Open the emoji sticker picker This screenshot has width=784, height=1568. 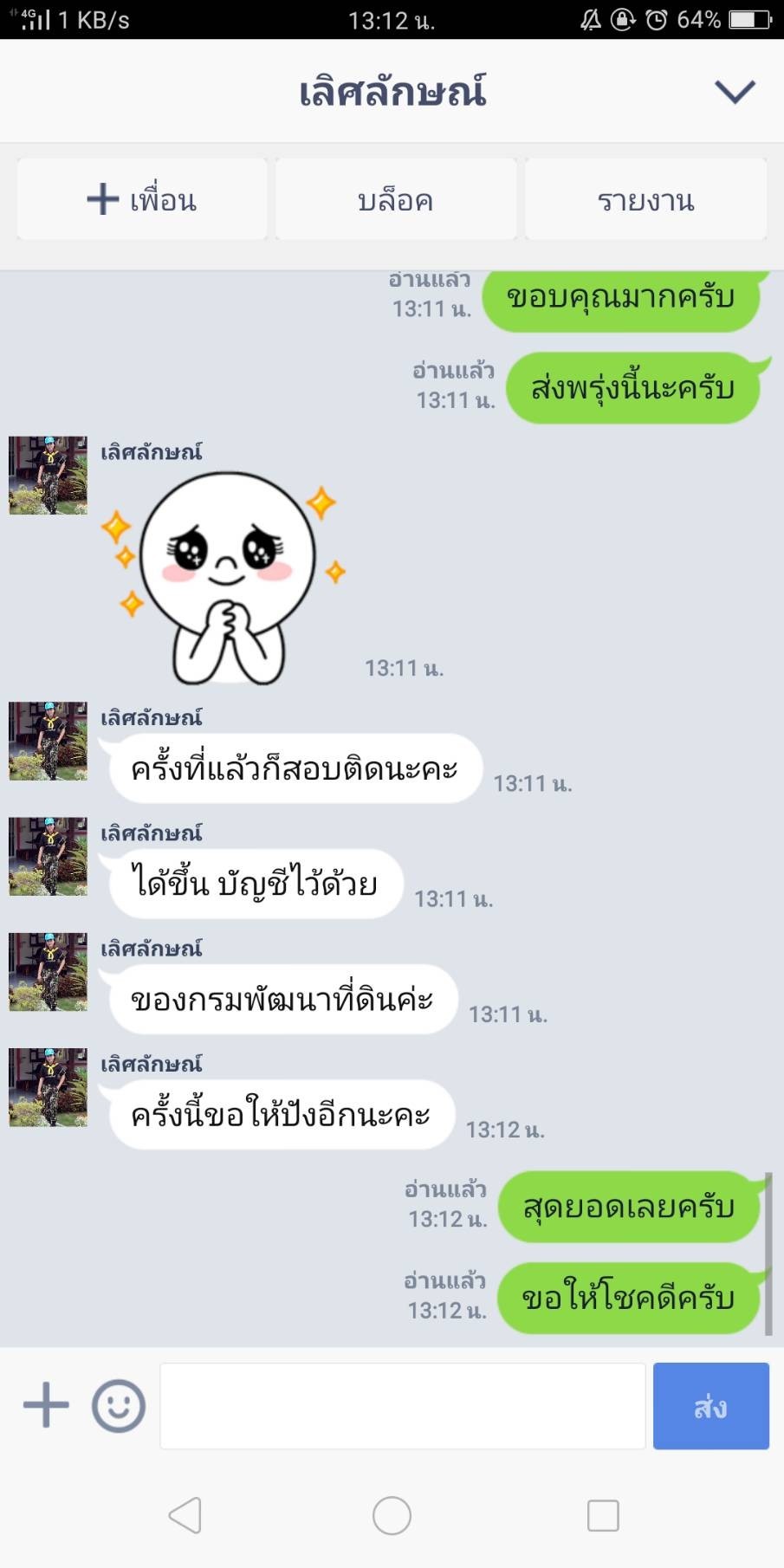coord(119,1405)
